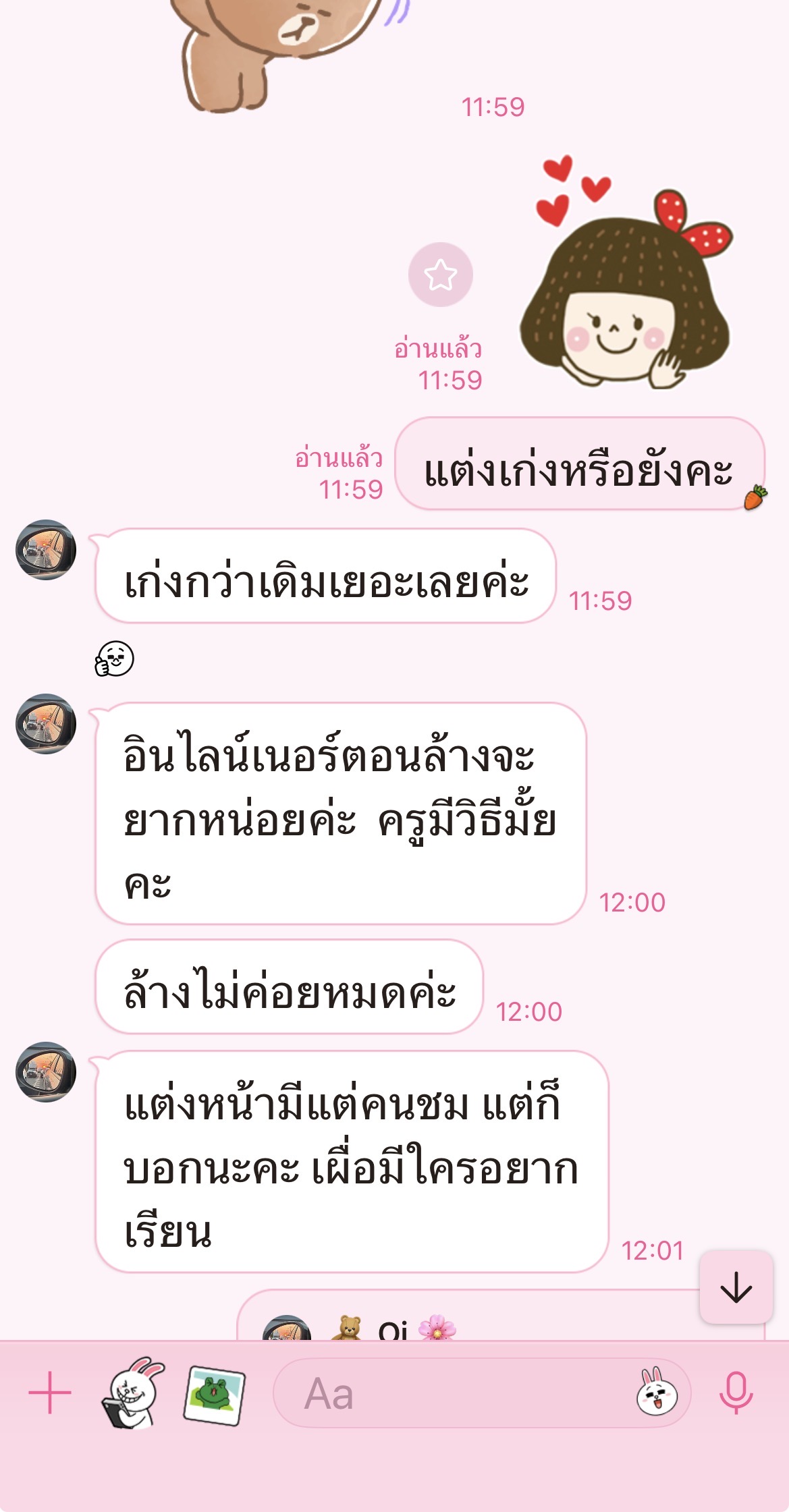This screenshot has width=789, height=1512.
Task: Tap the star button beside the girl sticker
Action: point(441,275)
